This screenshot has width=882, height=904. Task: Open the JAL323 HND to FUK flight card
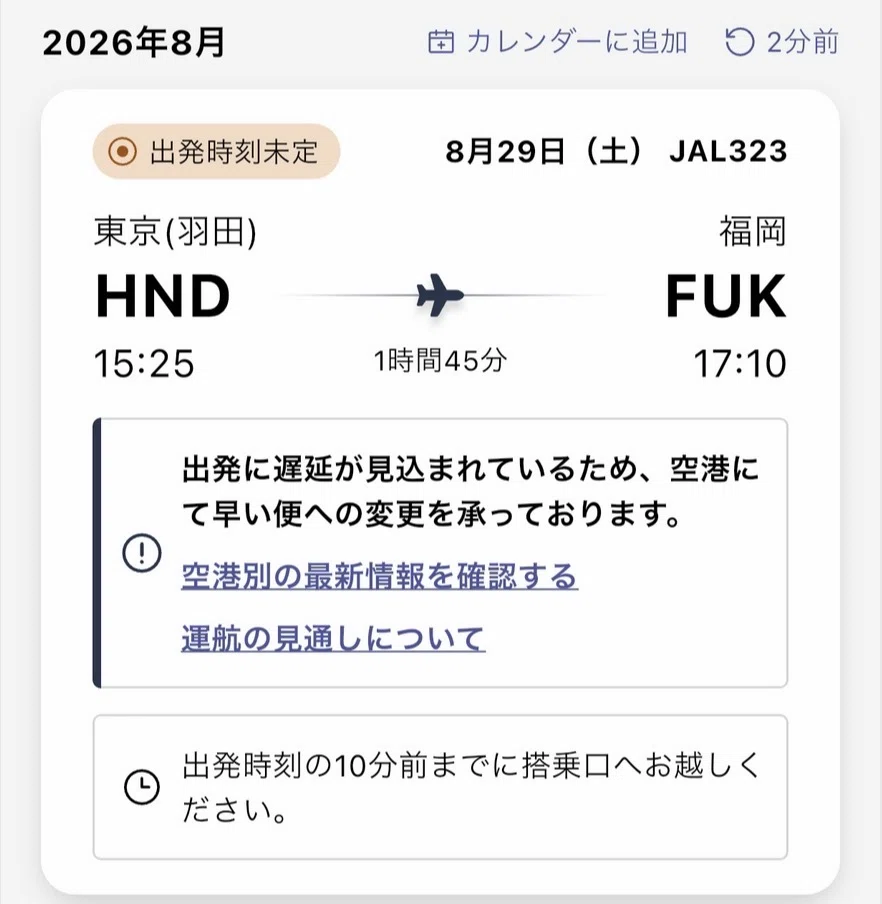(440, 492)
